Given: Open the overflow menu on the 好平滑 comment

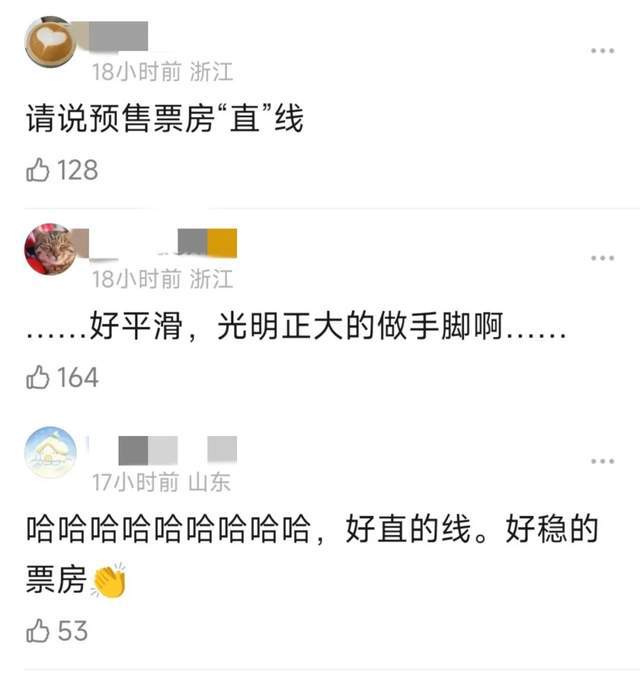Looking at the screenshot, I should pyautogui.click(x=601, y=257).
